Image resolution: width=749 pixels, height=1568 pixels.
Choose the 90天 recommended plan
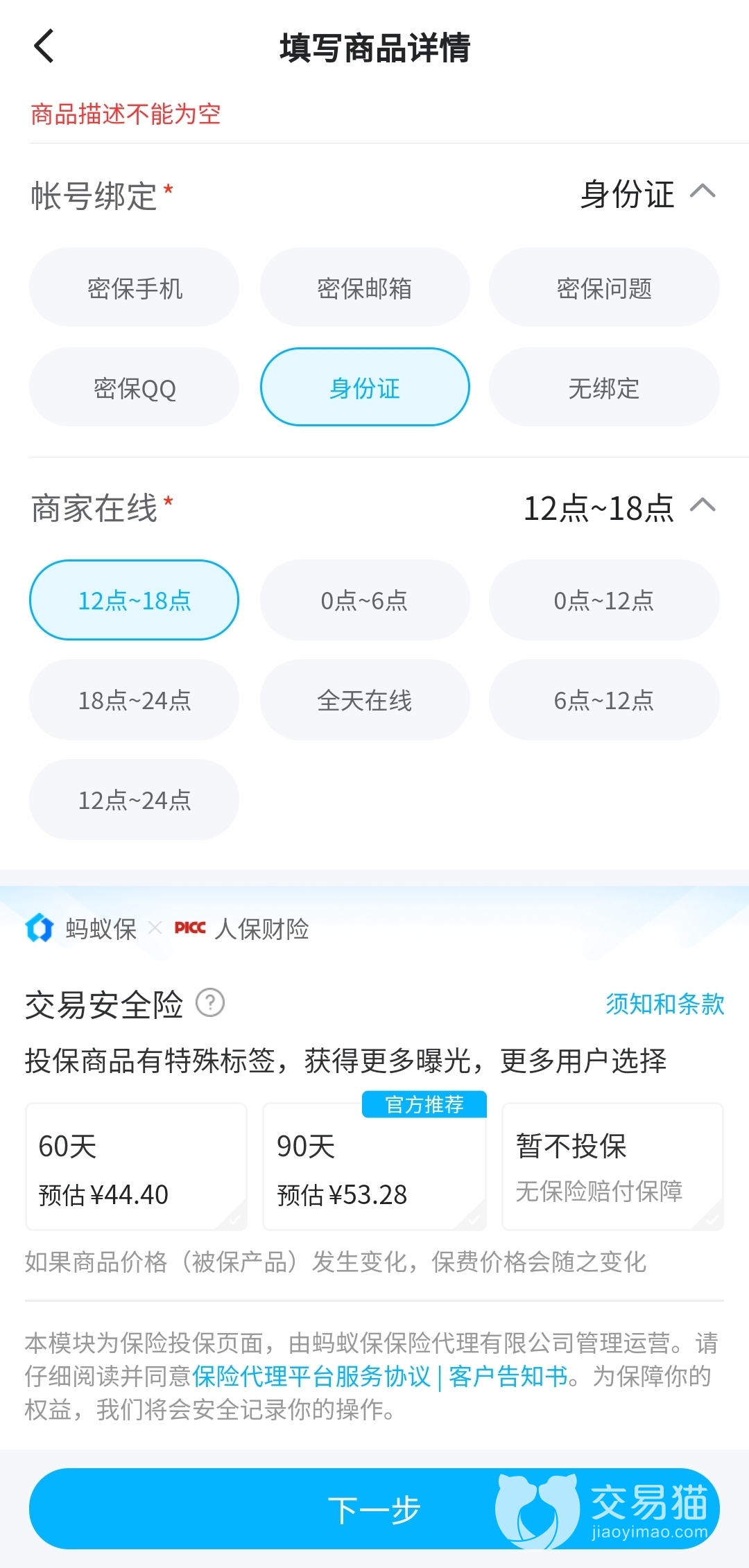point(374,1167)
